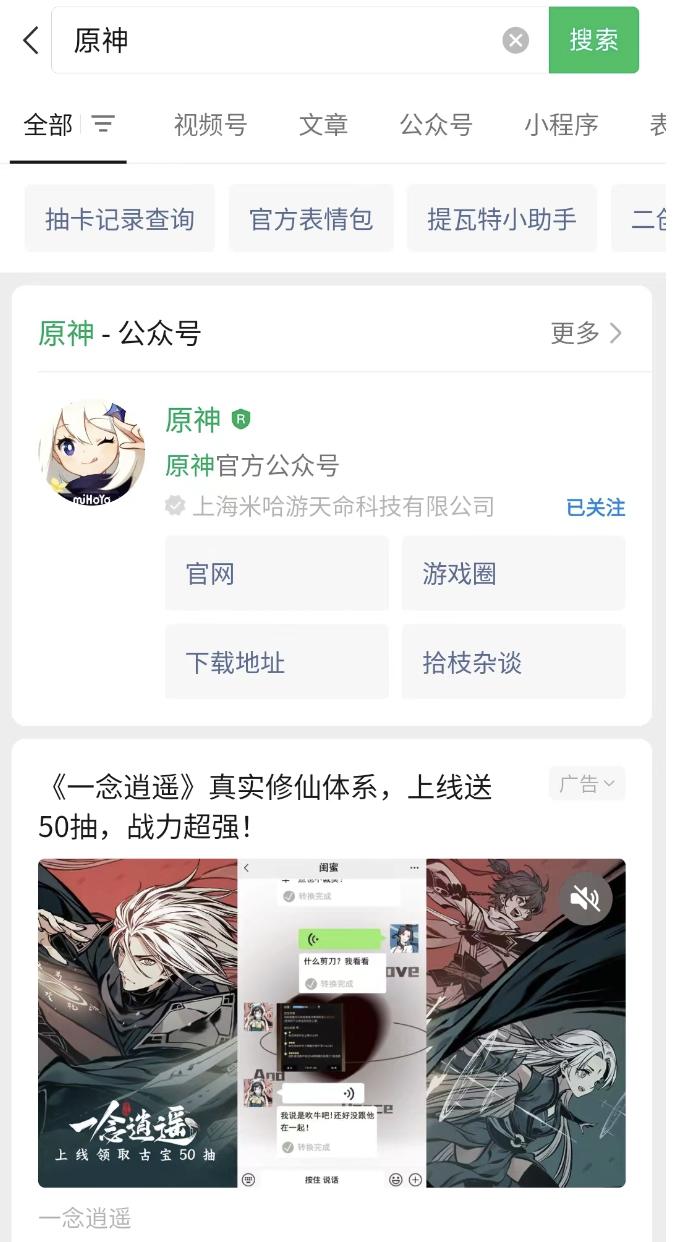Switch to the 视频号 tab

(x=210, y=125)
